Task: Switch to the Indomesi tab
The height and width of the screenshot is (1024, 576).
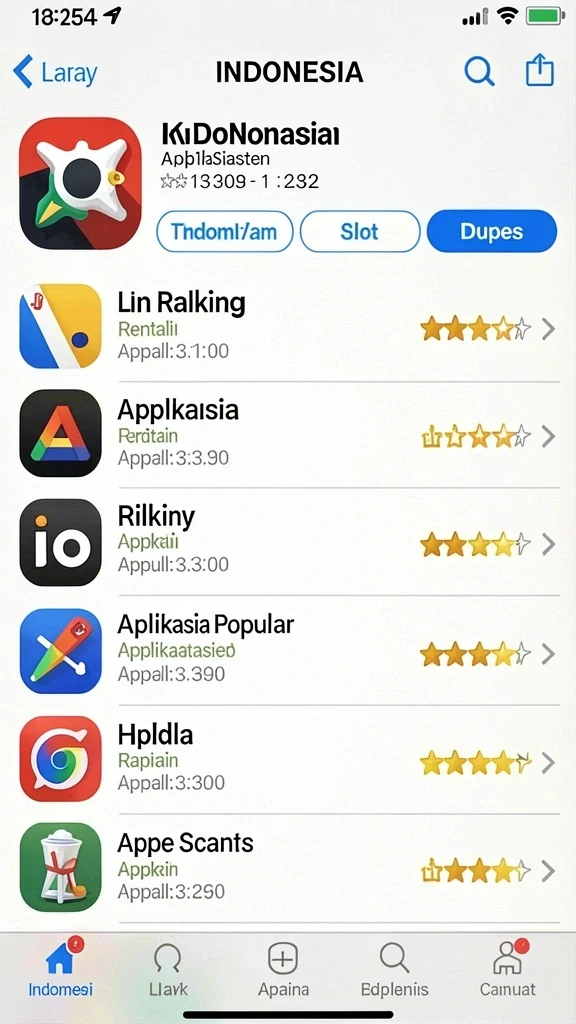Action: [60, 968]
